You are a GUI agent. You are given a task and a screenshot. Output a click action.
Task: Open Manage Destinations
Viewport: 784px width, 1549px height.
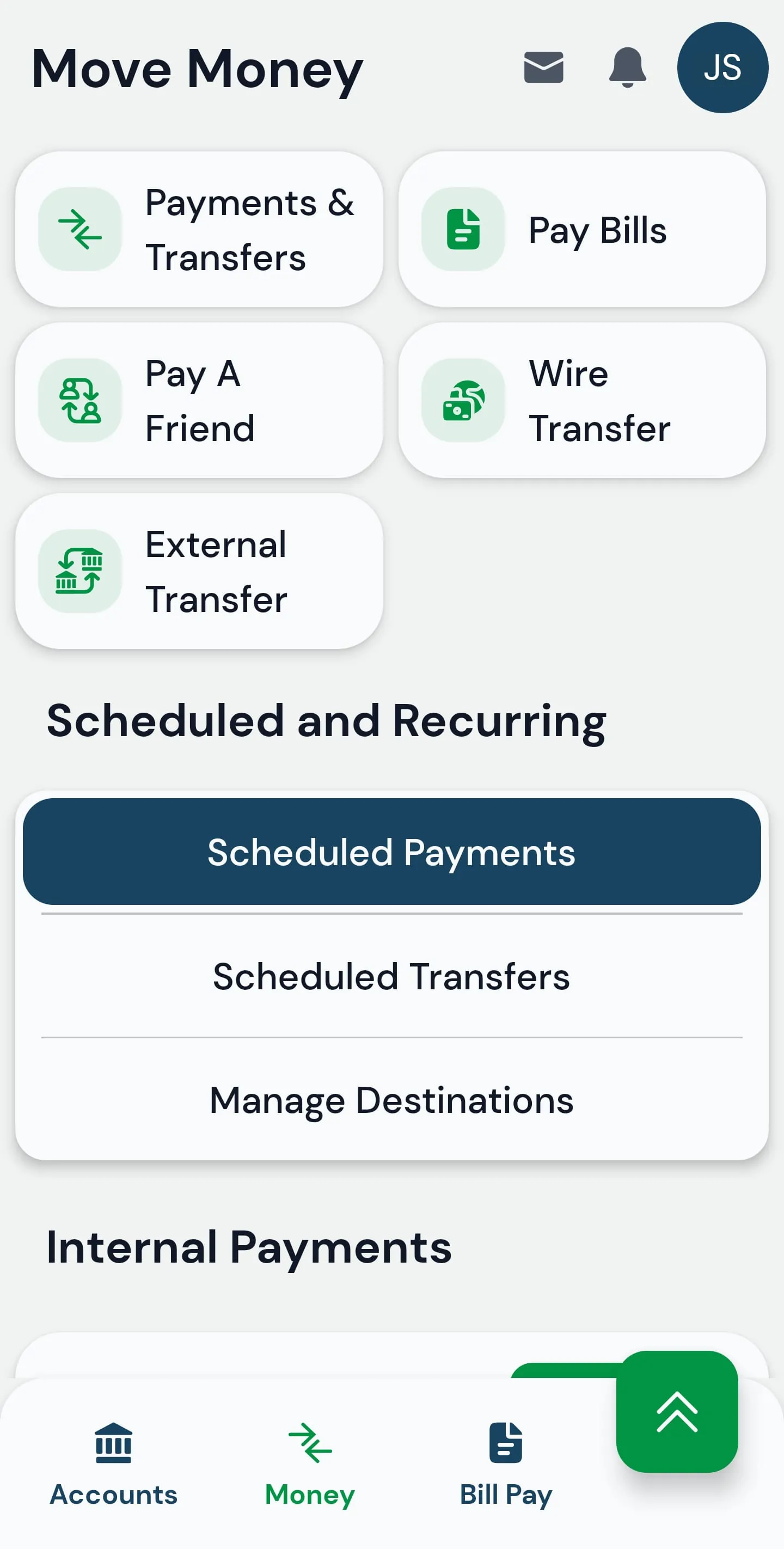391,1100
